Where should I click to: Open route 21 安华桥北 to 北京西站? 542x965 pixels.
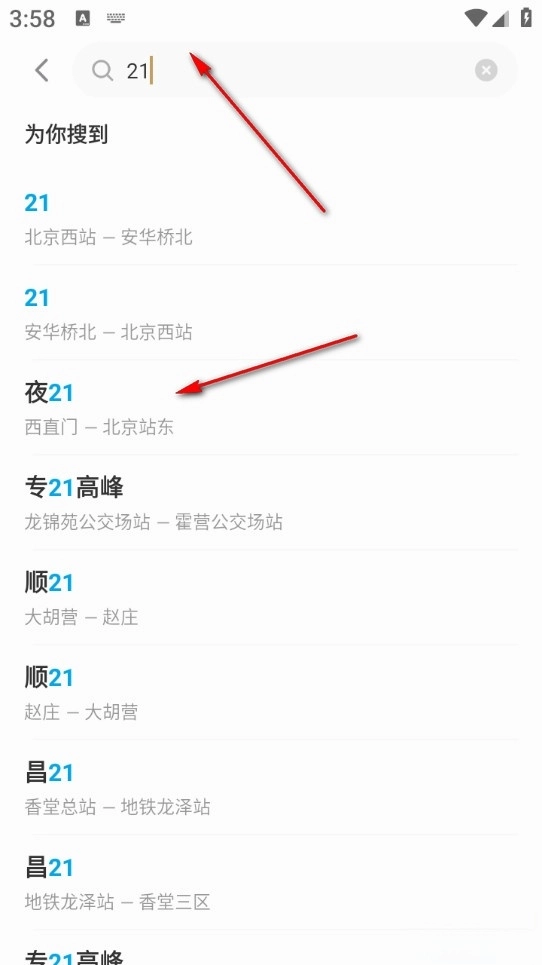coord(271,313)
